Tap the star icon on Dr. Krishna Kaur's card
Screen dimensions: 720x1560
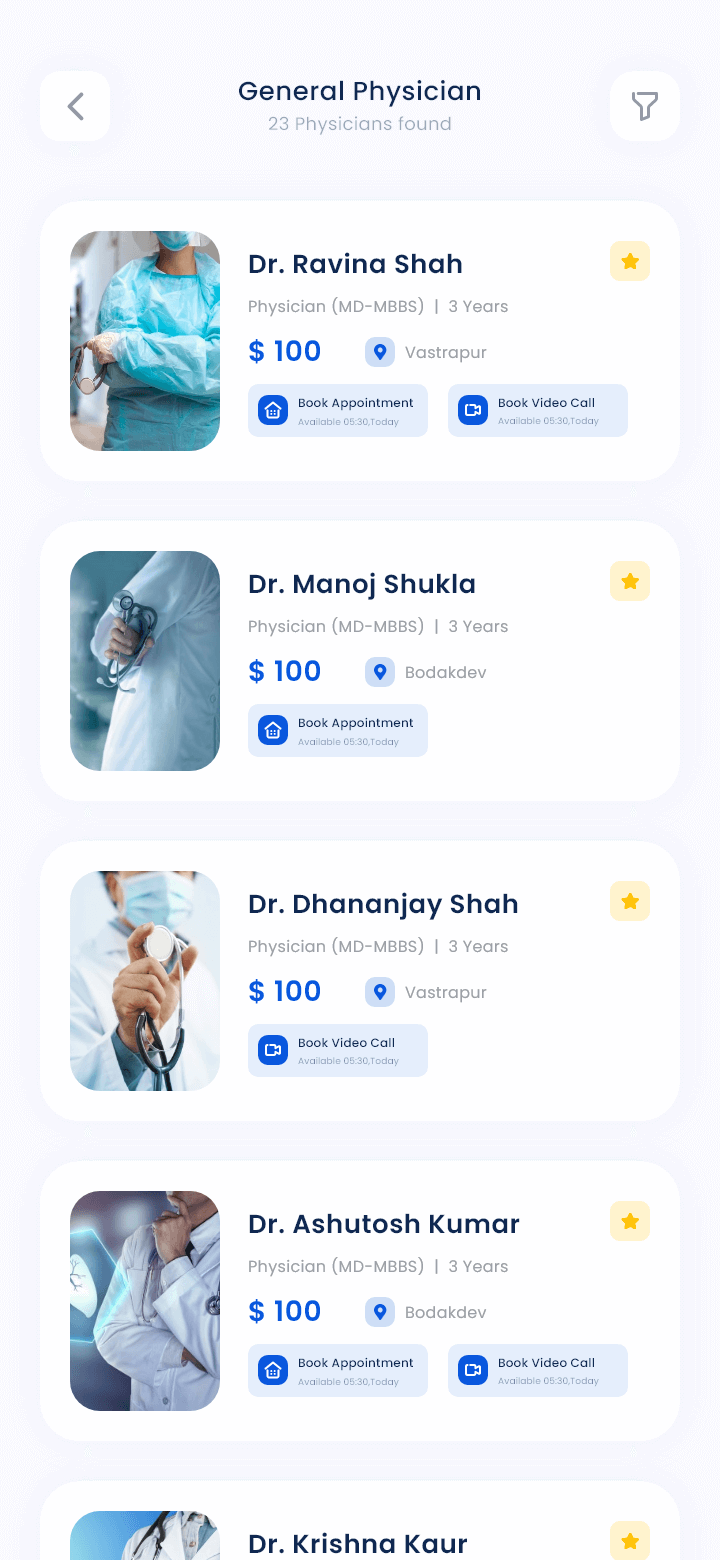(x=630, y=1540)
